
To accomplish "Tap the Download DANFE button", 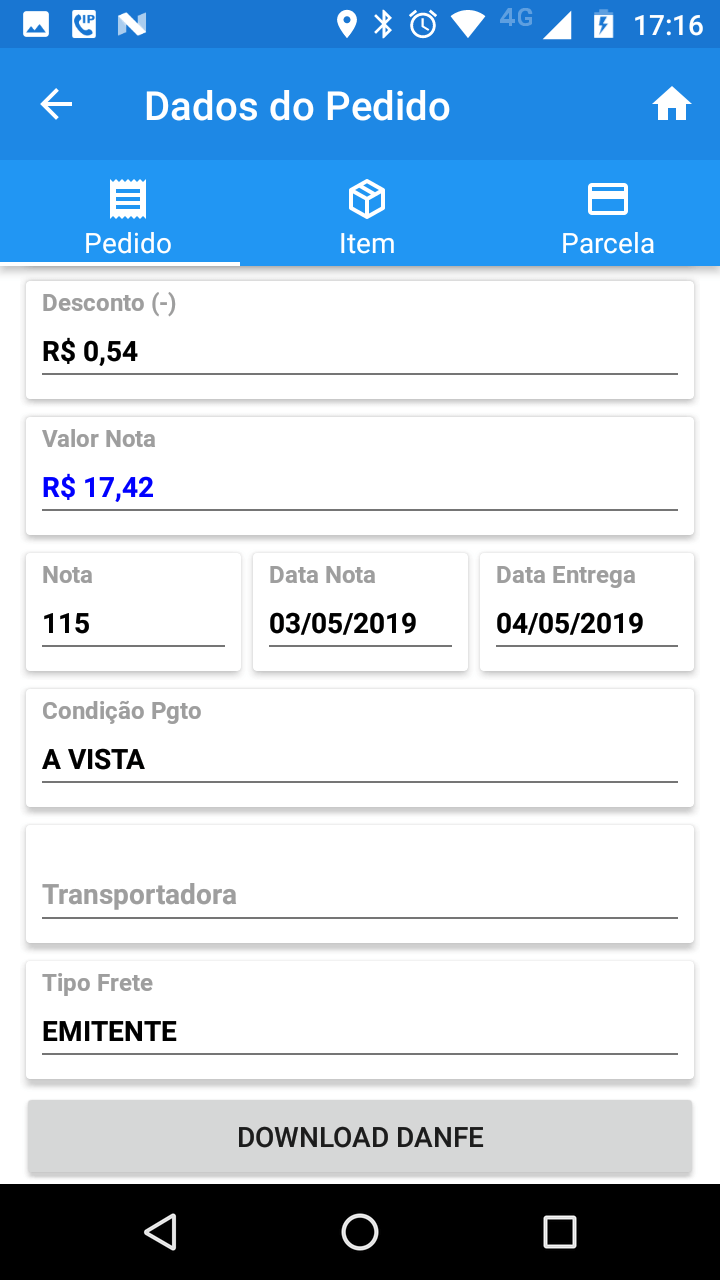I will (x=360, y=1137).
